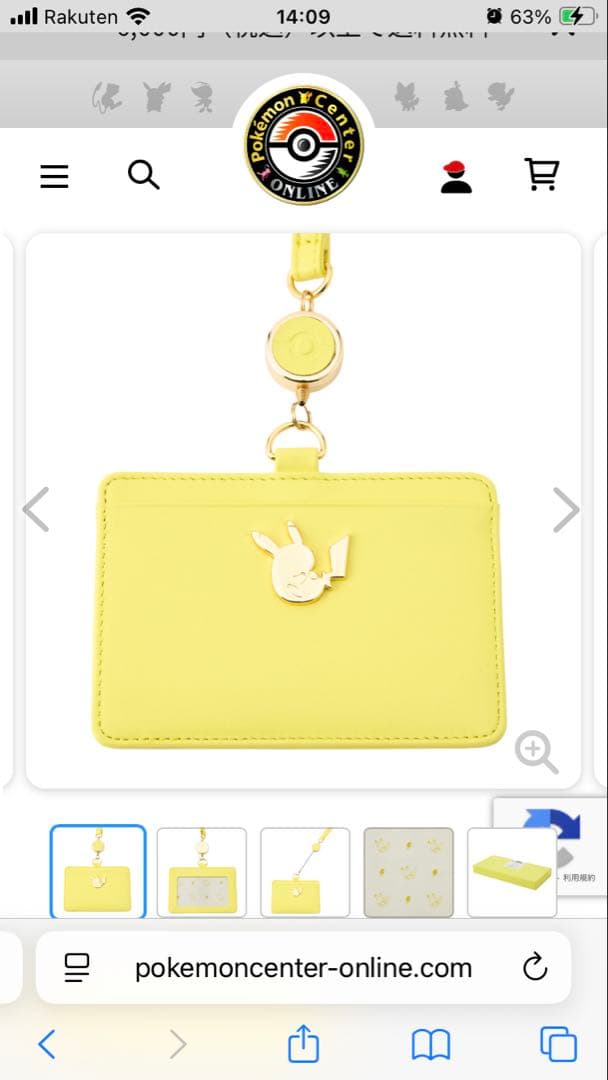Show previous product image
608x1080 pixels.
coord(36,511)
